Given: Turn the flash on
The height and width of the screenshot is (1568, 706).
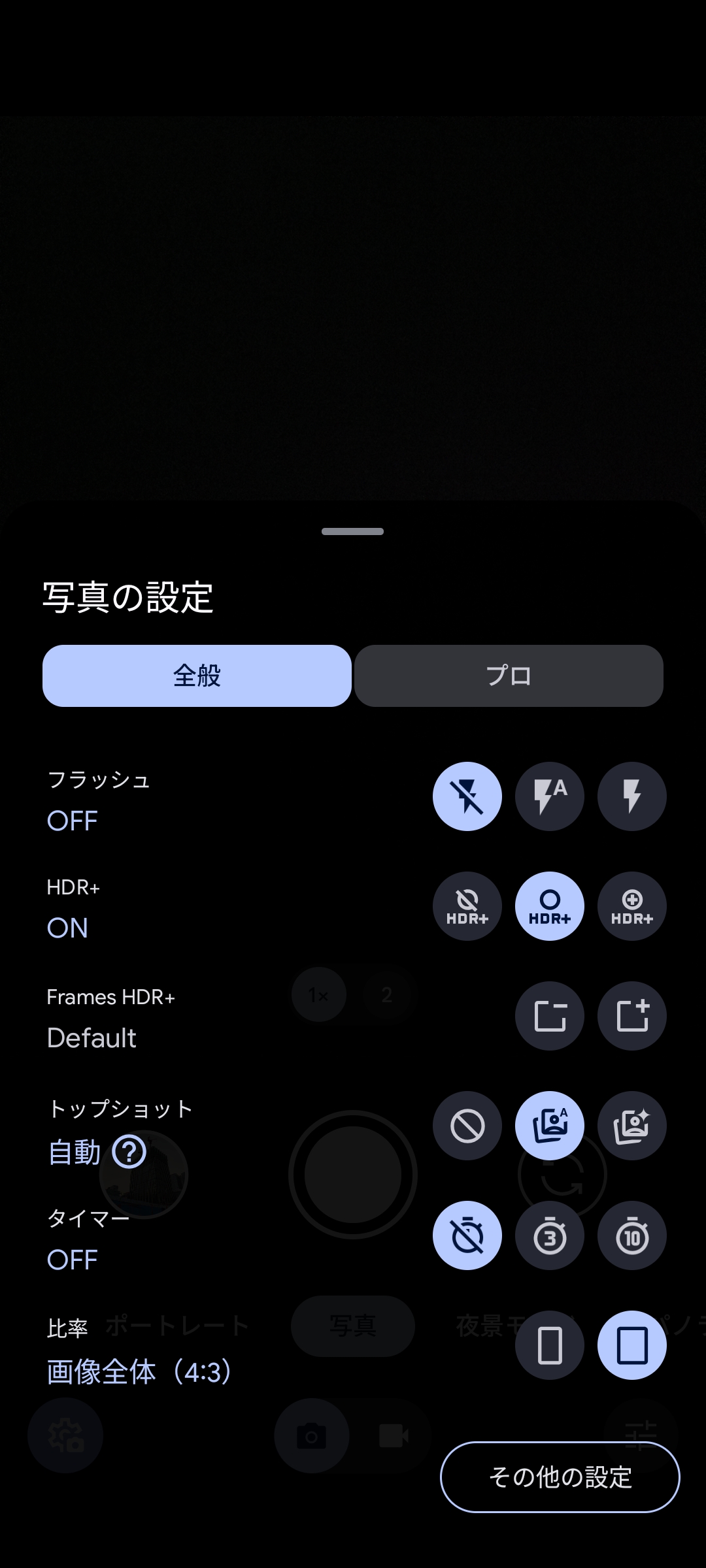Looking at the screenshot, I should [x=631, y=796].
